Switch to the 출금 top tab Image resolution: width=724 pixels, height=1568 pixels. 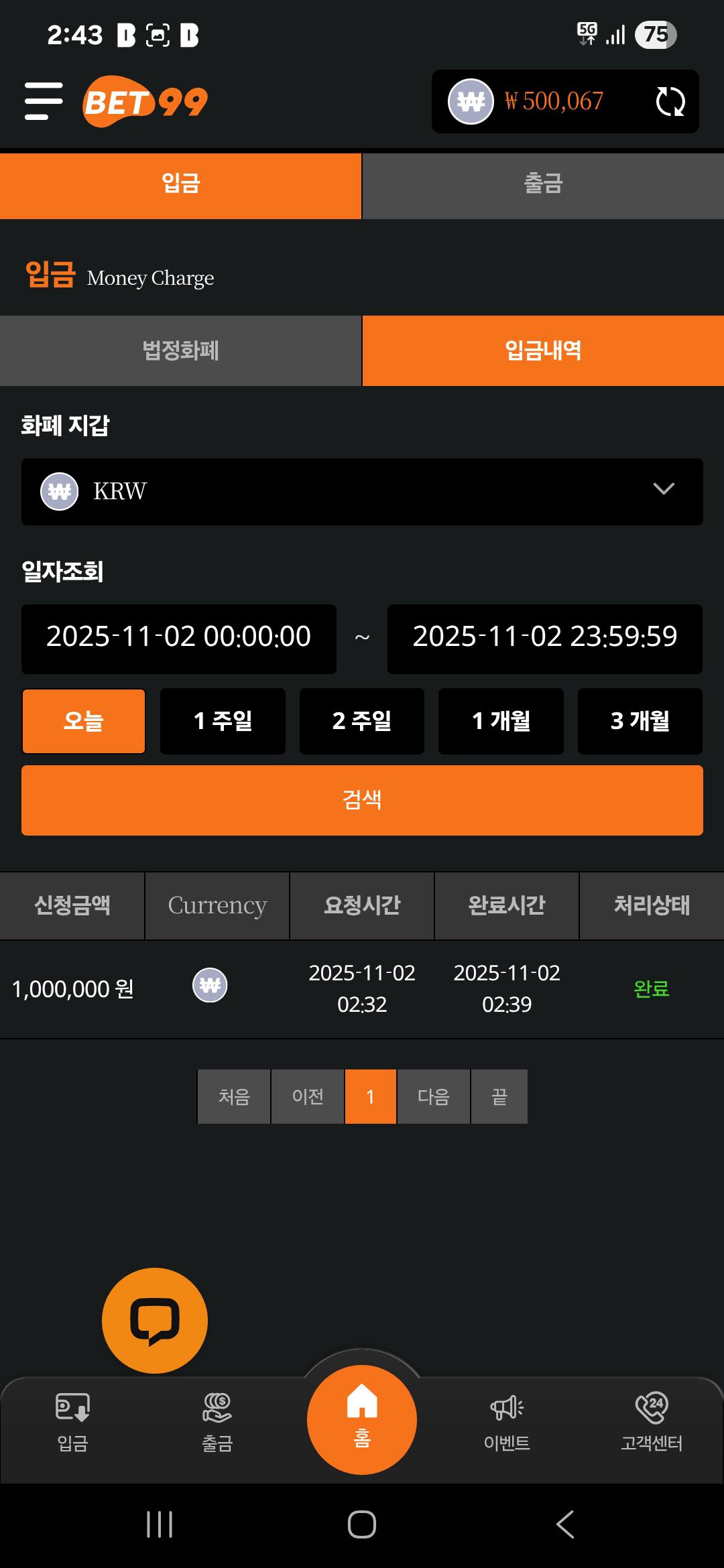click(x=543, y=184)
